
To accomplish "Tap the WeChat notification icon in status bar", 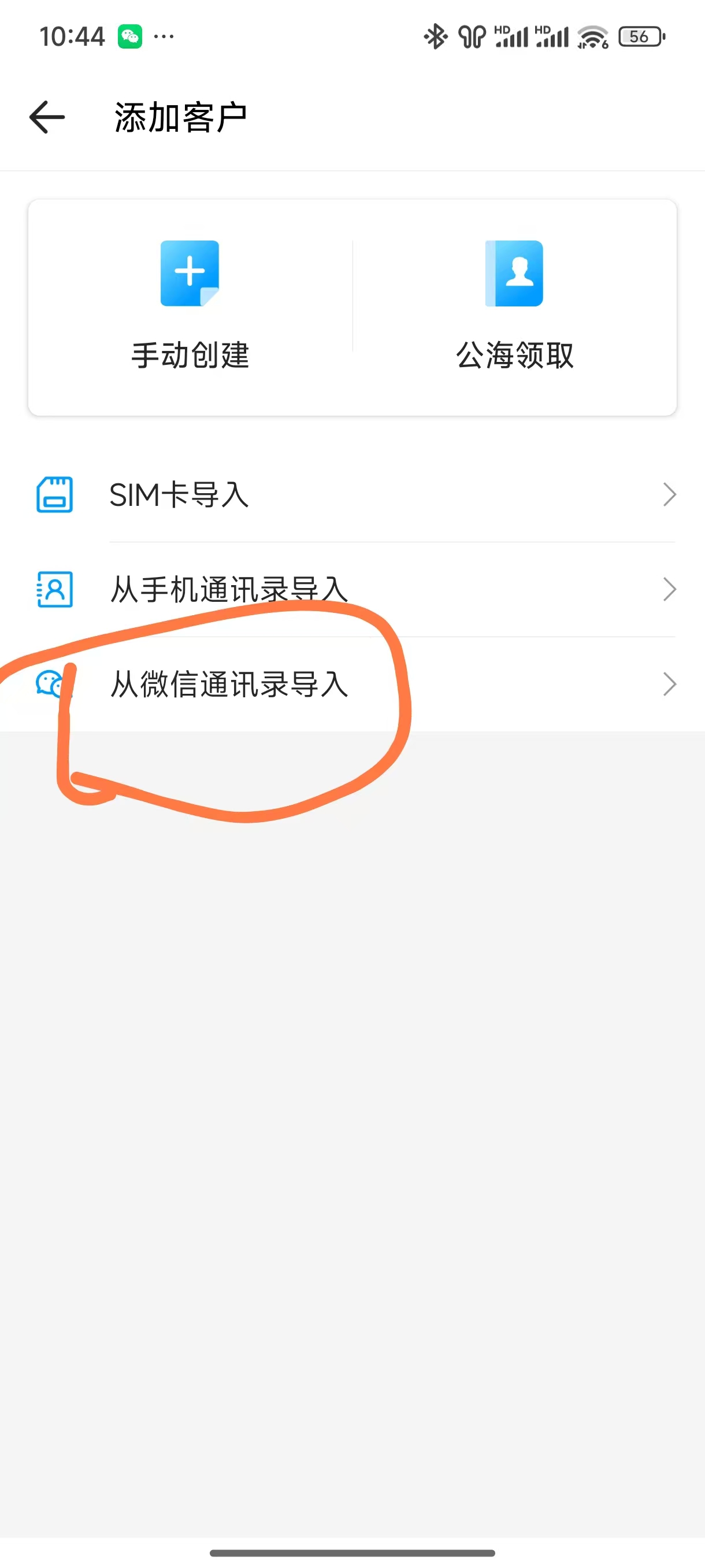I will pyautogui.click(x=129, y=35).
